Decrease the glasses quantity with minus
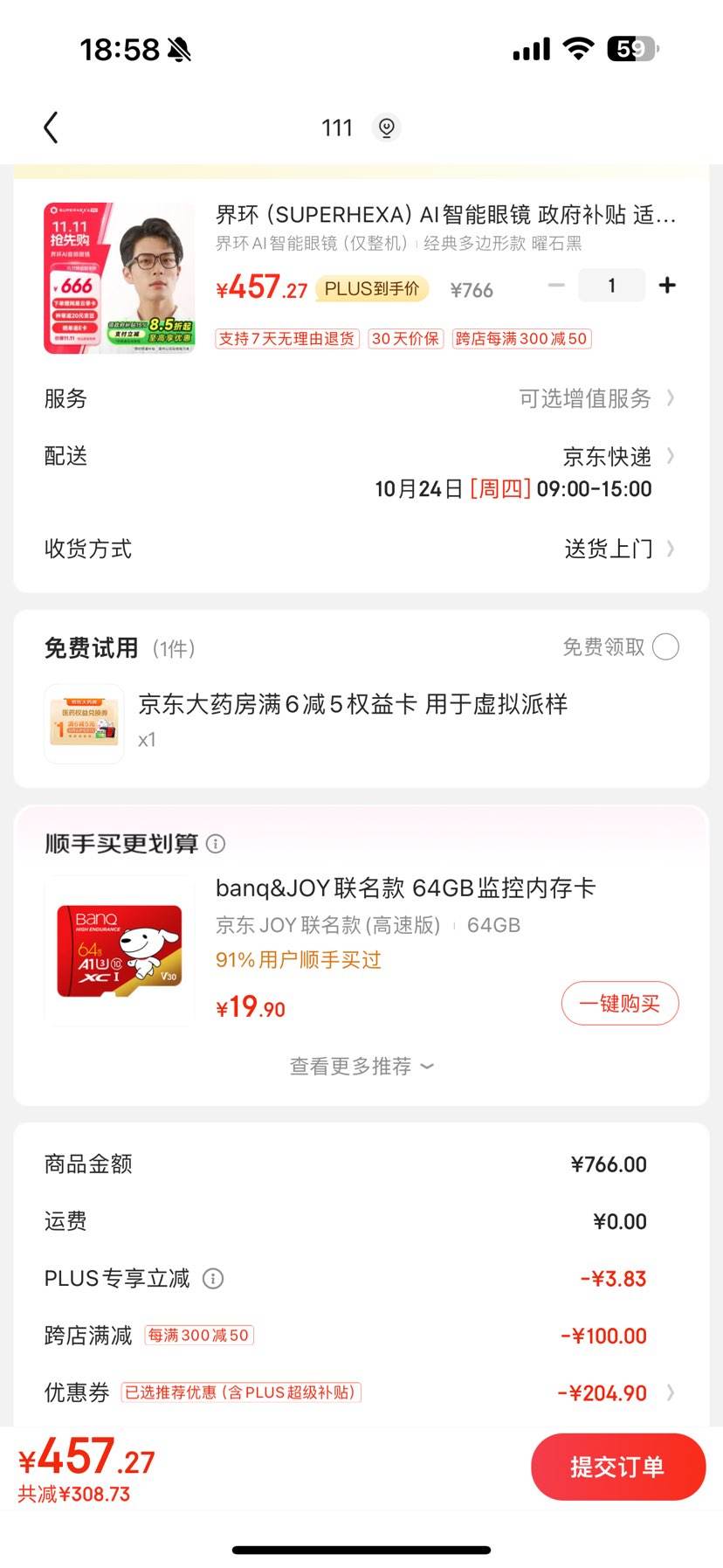Image resolution: width=723 pixels, height=1568 pixels. [556, 286]
